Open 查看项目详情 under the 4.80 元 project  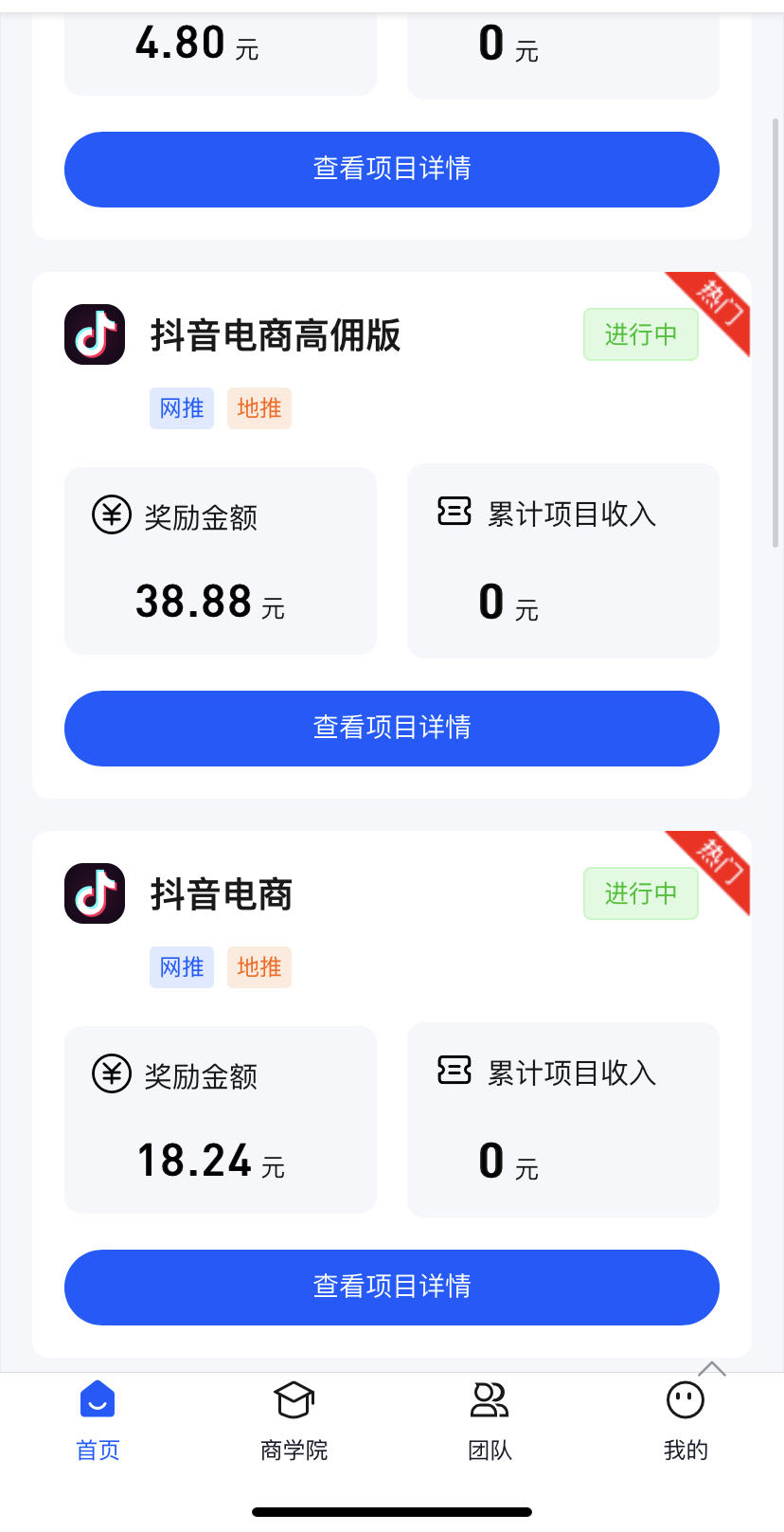click(392, 170)
